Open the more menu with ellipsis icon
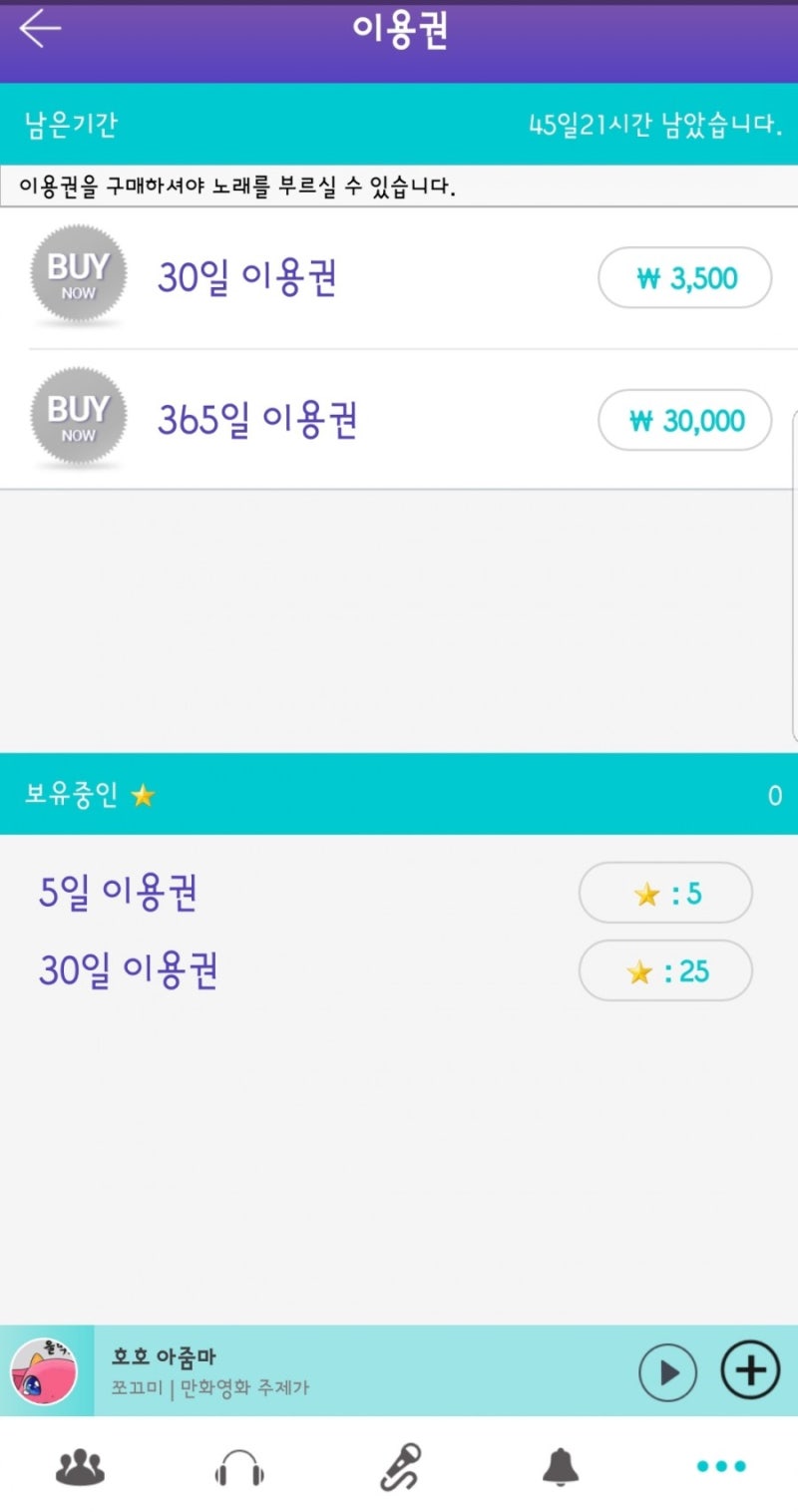This screenshot has height=1512, width=798. (720, 1465)
